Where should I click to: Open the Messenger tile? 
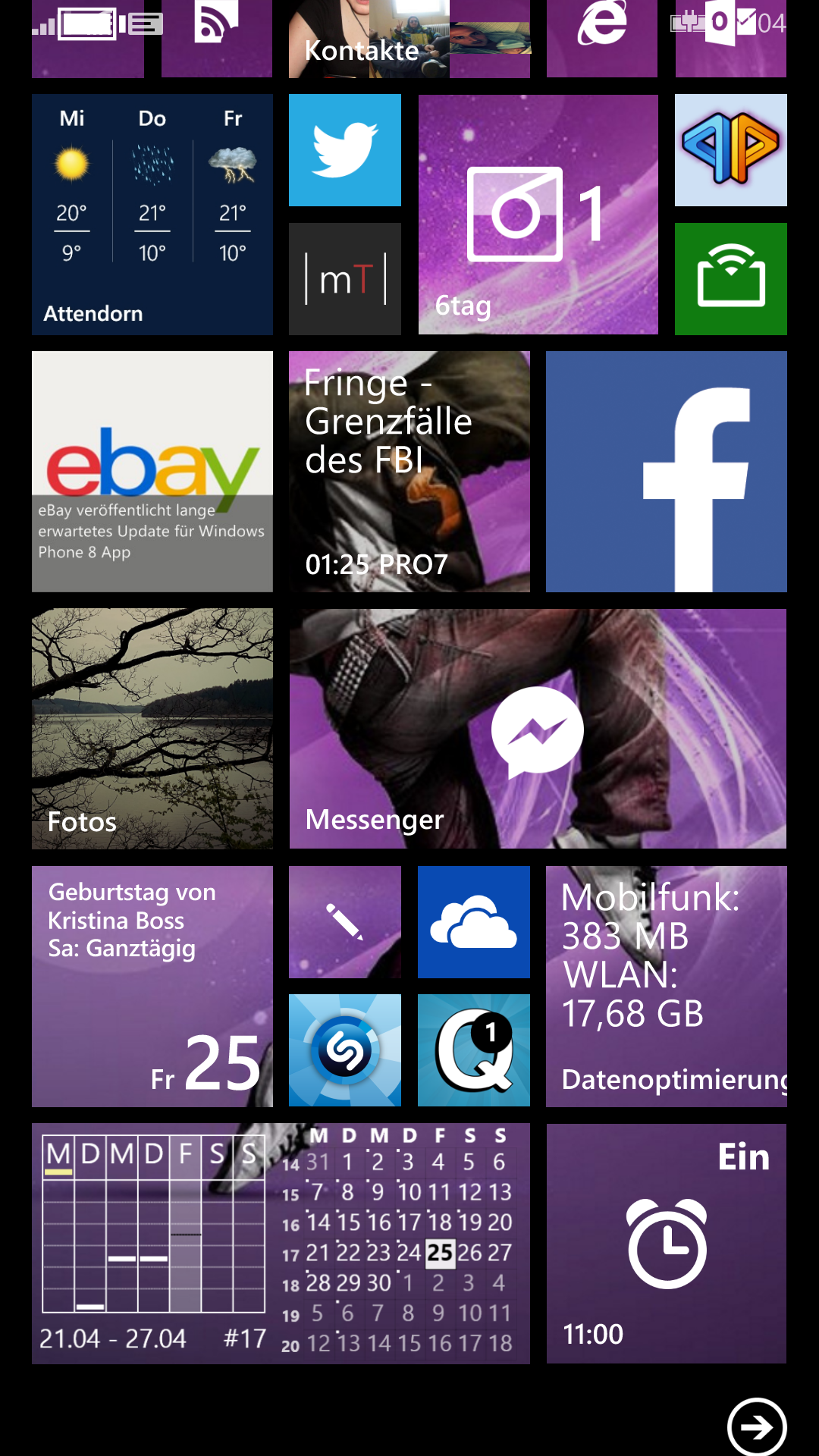pos(538,729)
